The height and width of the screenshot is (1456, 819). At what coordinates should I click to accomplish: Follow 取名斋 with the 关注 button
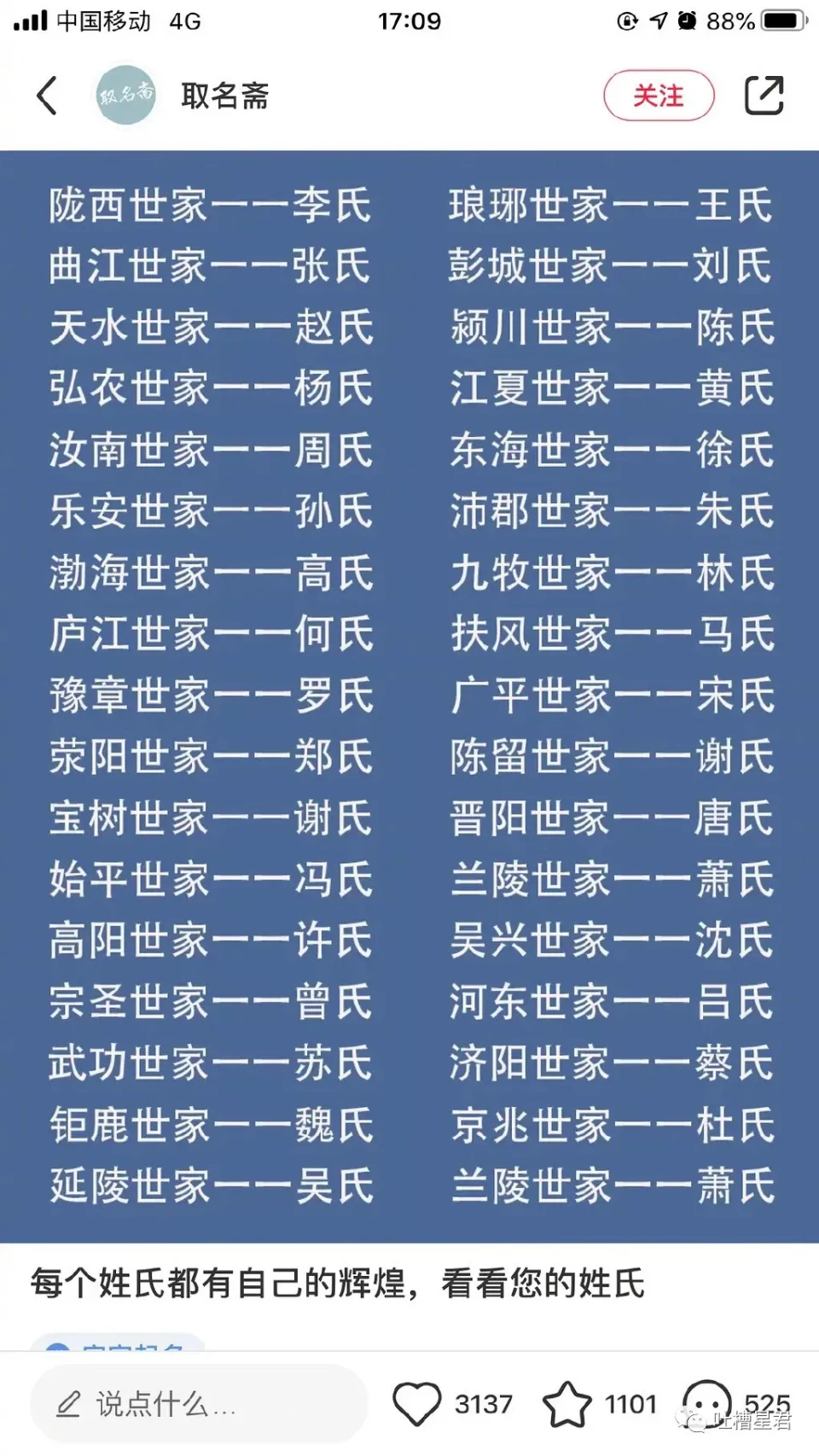click(x=658, y=96)
